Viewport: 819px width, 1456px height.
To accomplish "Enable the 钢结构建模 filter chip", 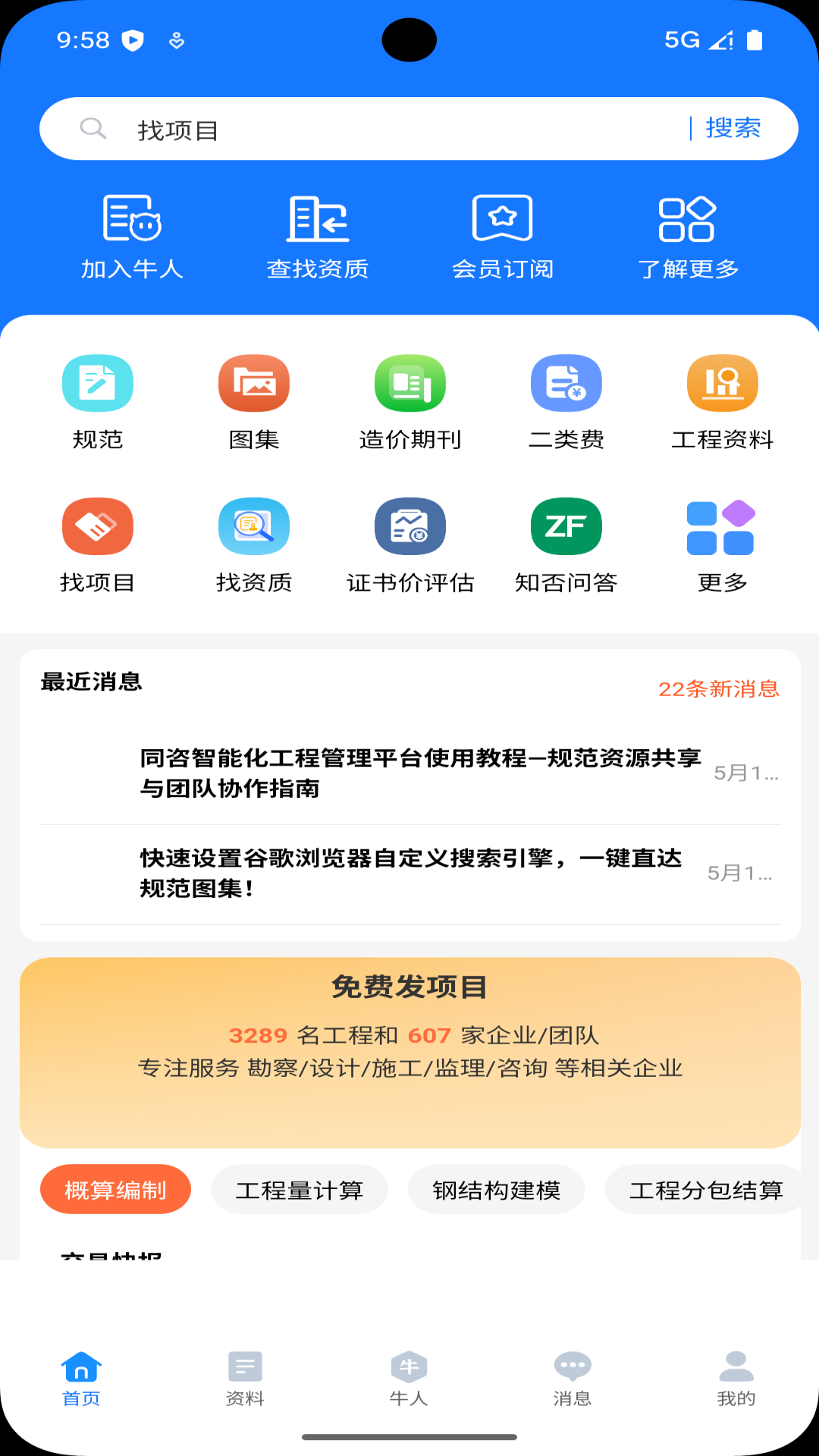I will click(497, 1189).
